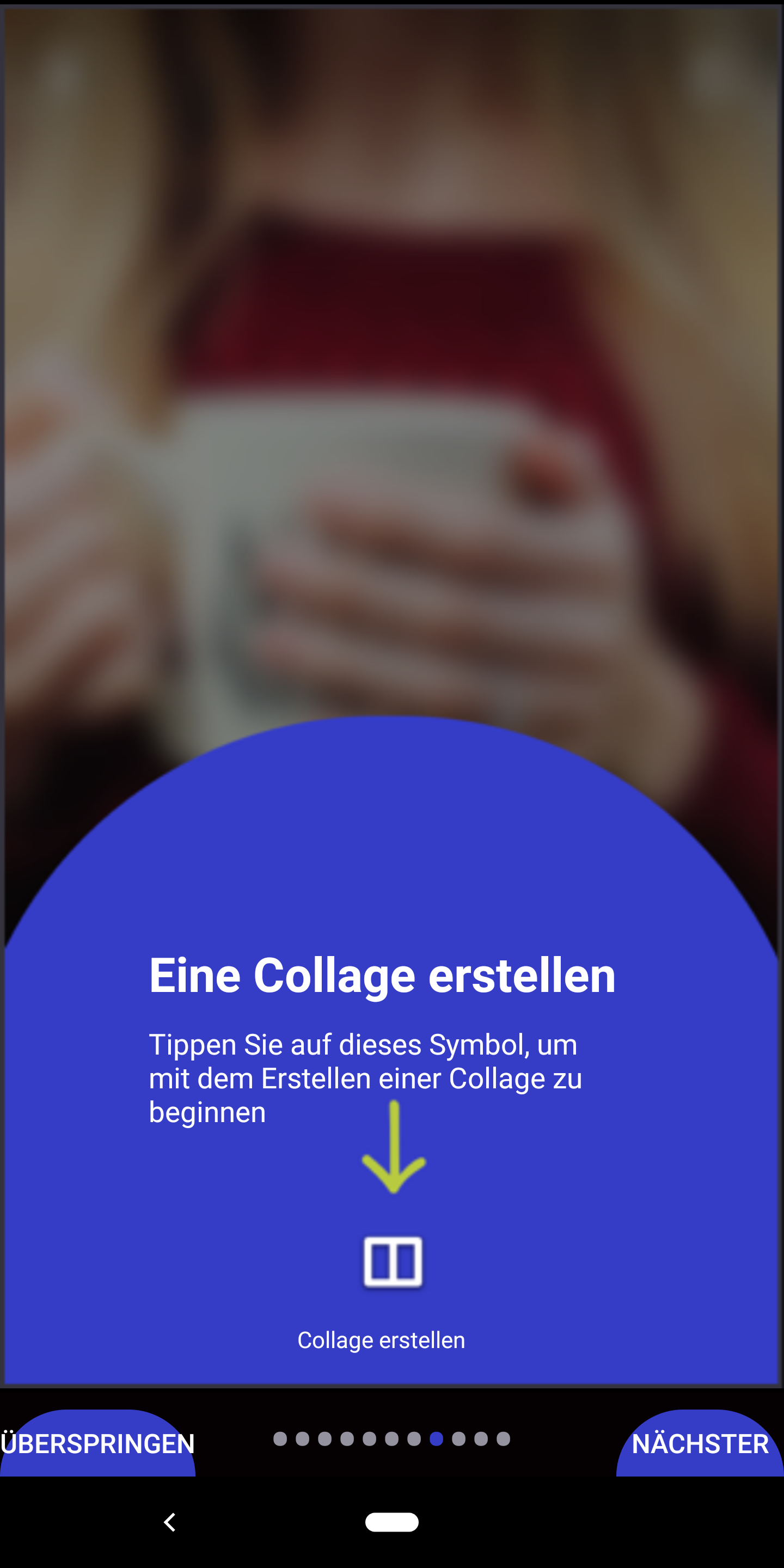Go back using system back arrow
This screenshot has width=784, height=1568.
point(170,1522)
